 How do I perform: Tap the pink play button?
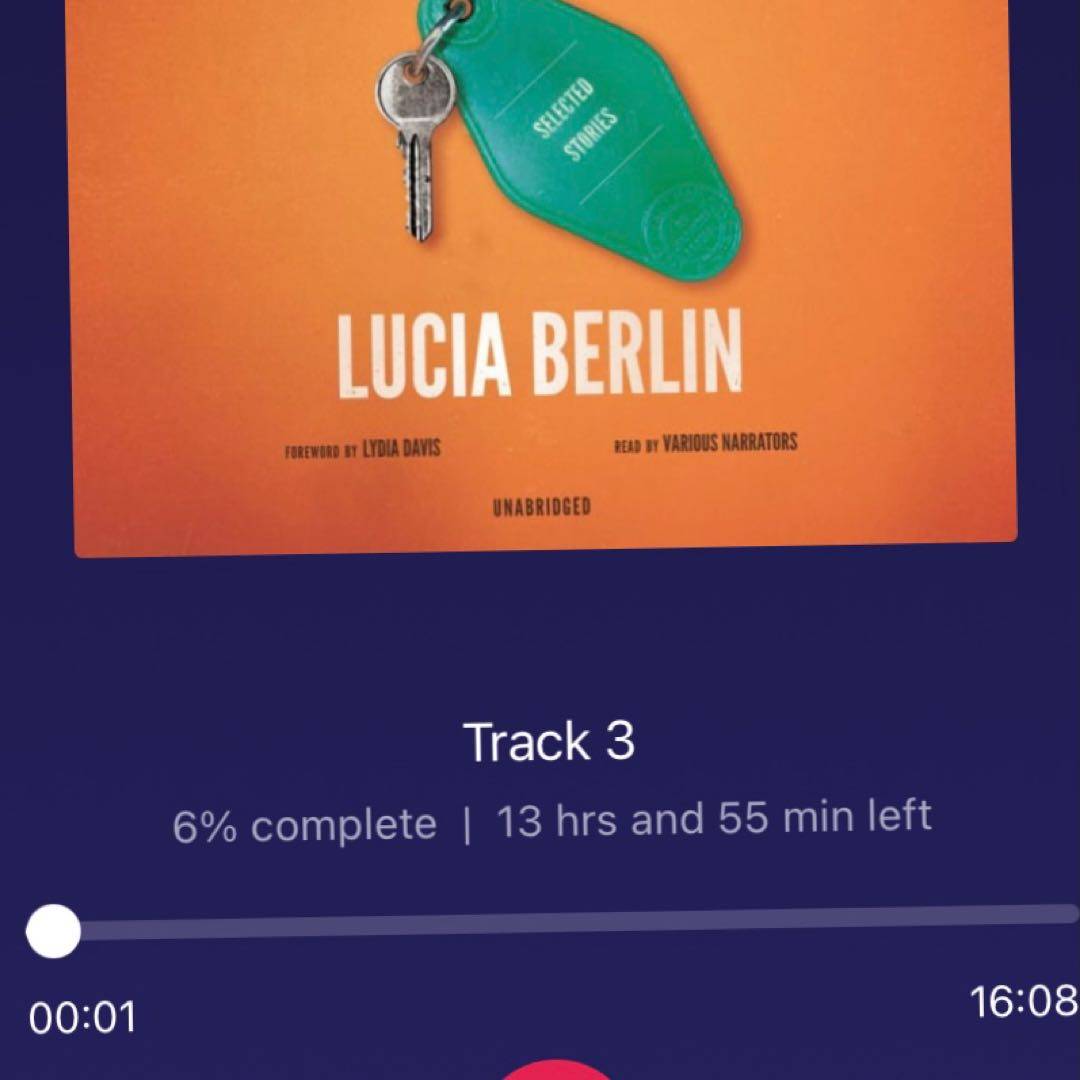click(x=557, y=1070)
